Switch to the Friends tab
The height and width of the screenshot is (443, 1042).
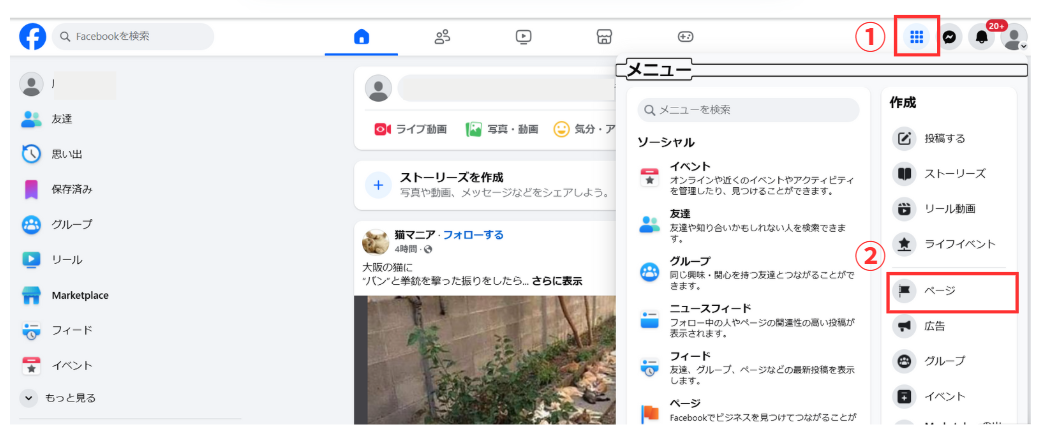pos(442,37)
